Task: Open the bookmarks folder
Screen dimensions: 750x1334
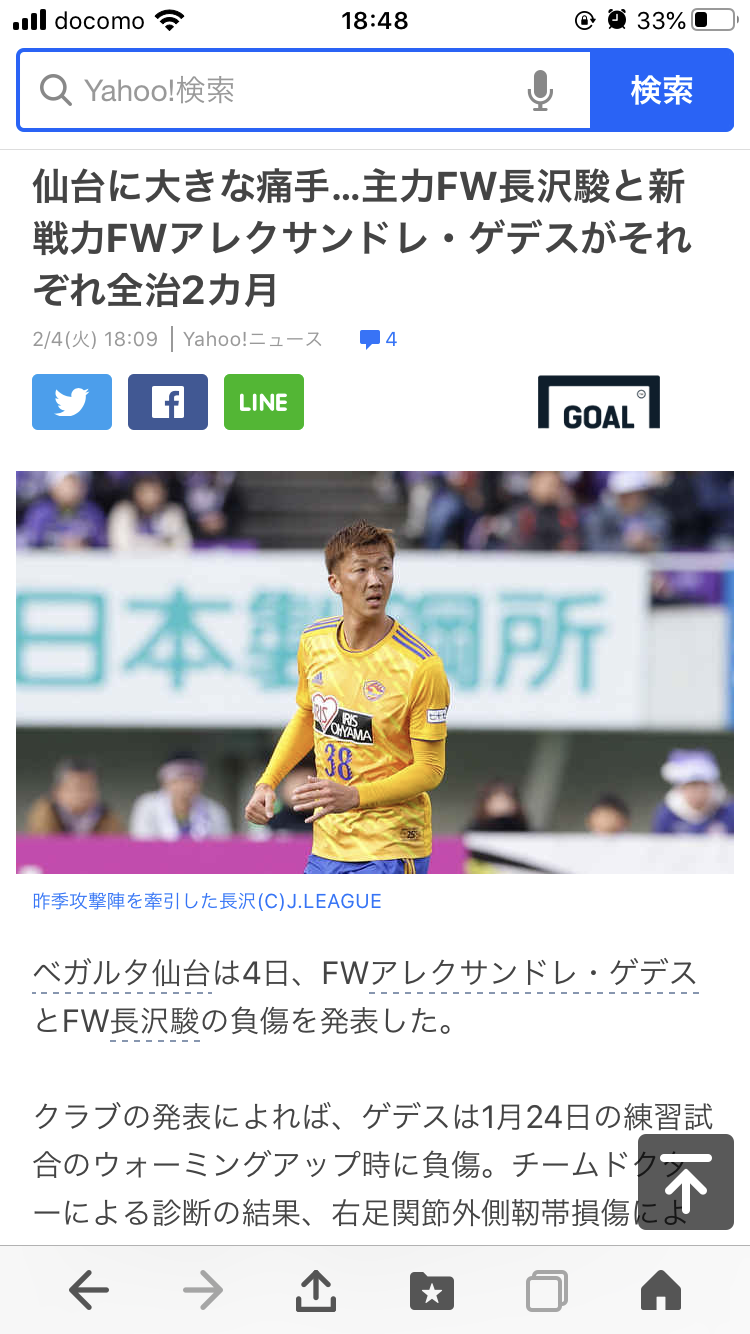Action: click(x=432, y=1291)
